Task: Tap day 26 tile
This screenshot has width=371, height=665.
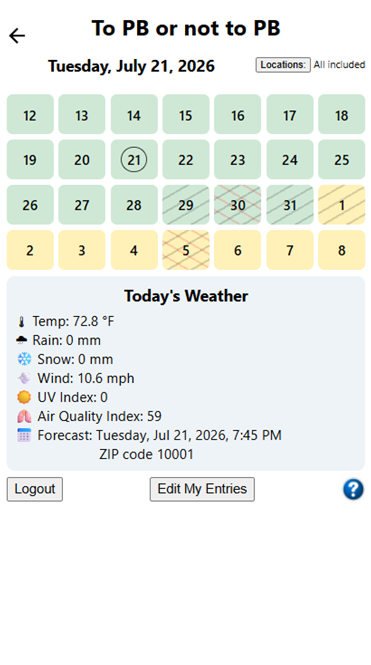Action: (x=30, y=205)
